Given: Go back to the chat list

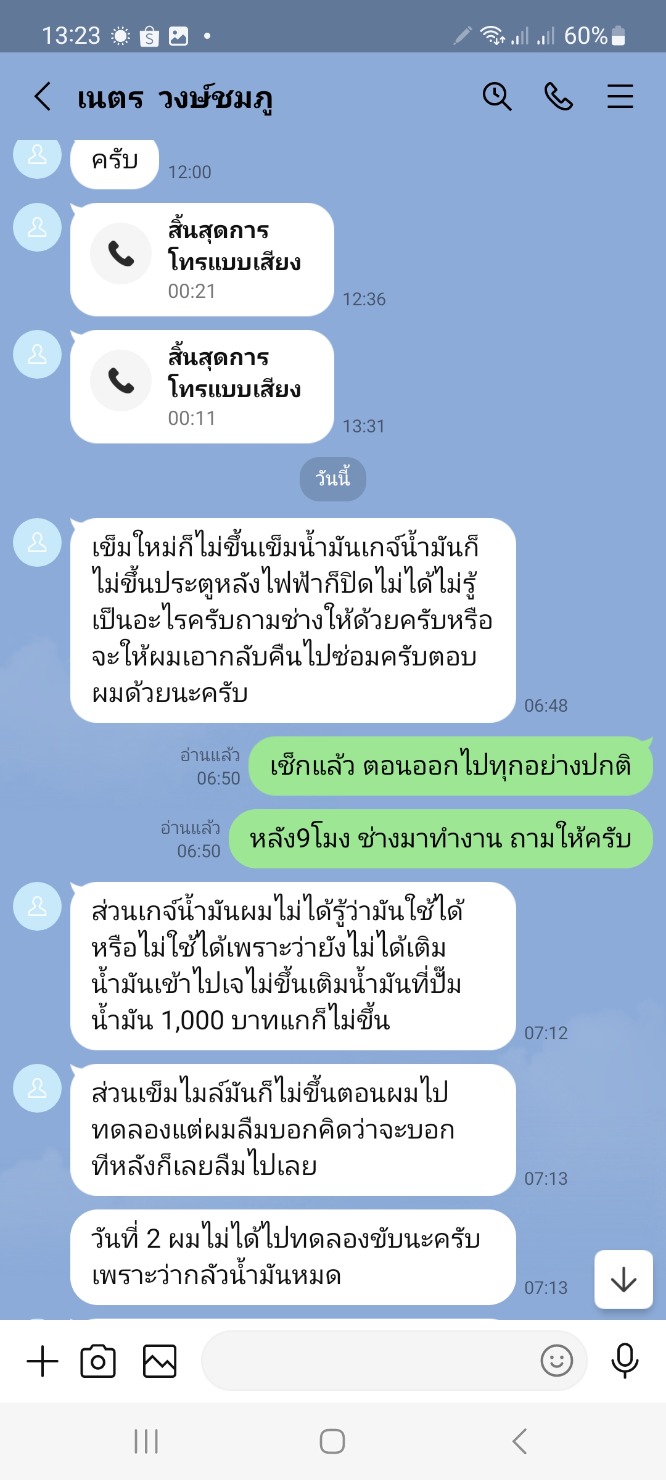Looking at the screenshot, I should click(42, 97).
